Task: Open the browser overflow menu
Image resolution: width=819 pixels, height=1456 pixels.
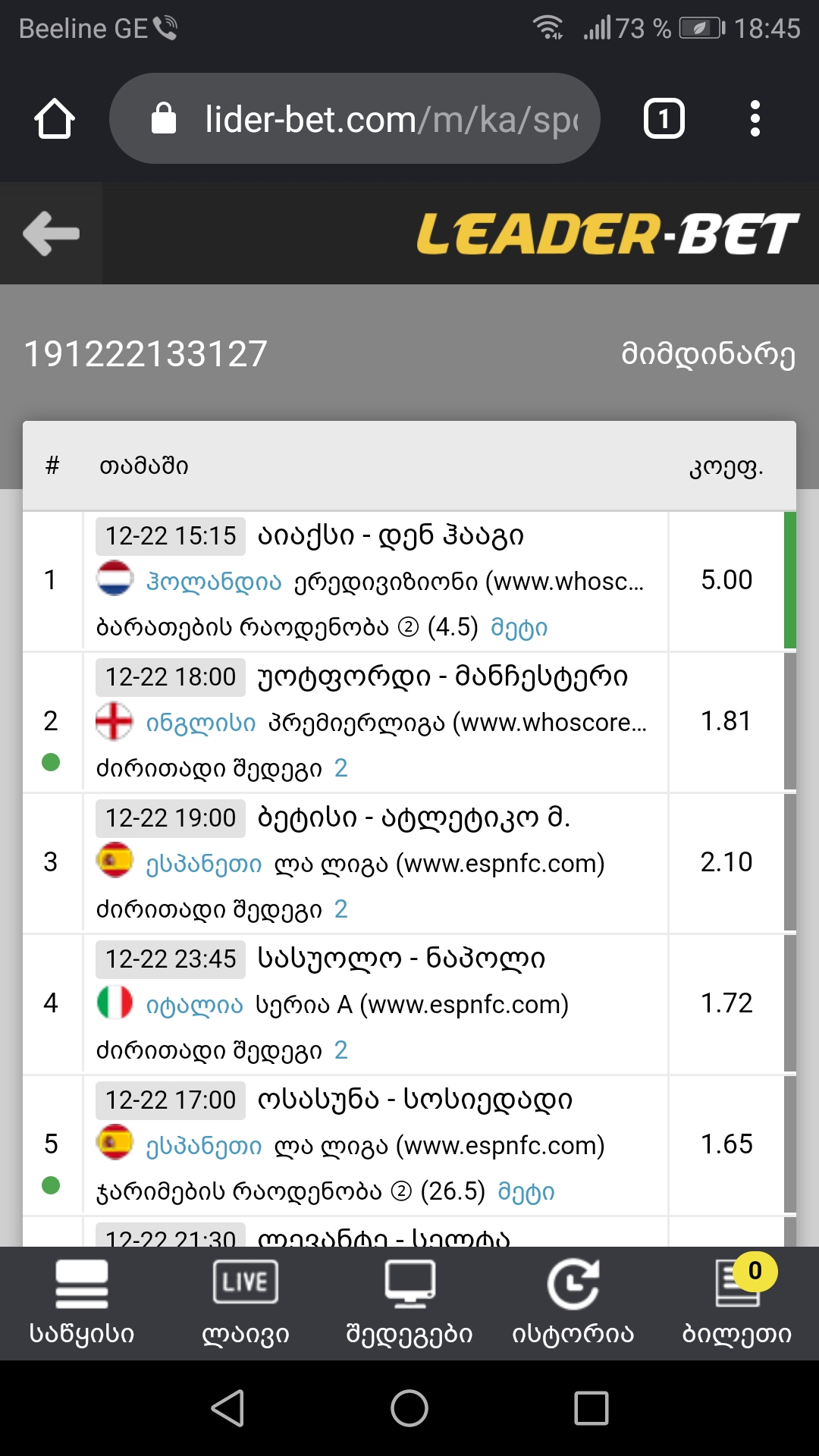Action: [x=754, y=119]
